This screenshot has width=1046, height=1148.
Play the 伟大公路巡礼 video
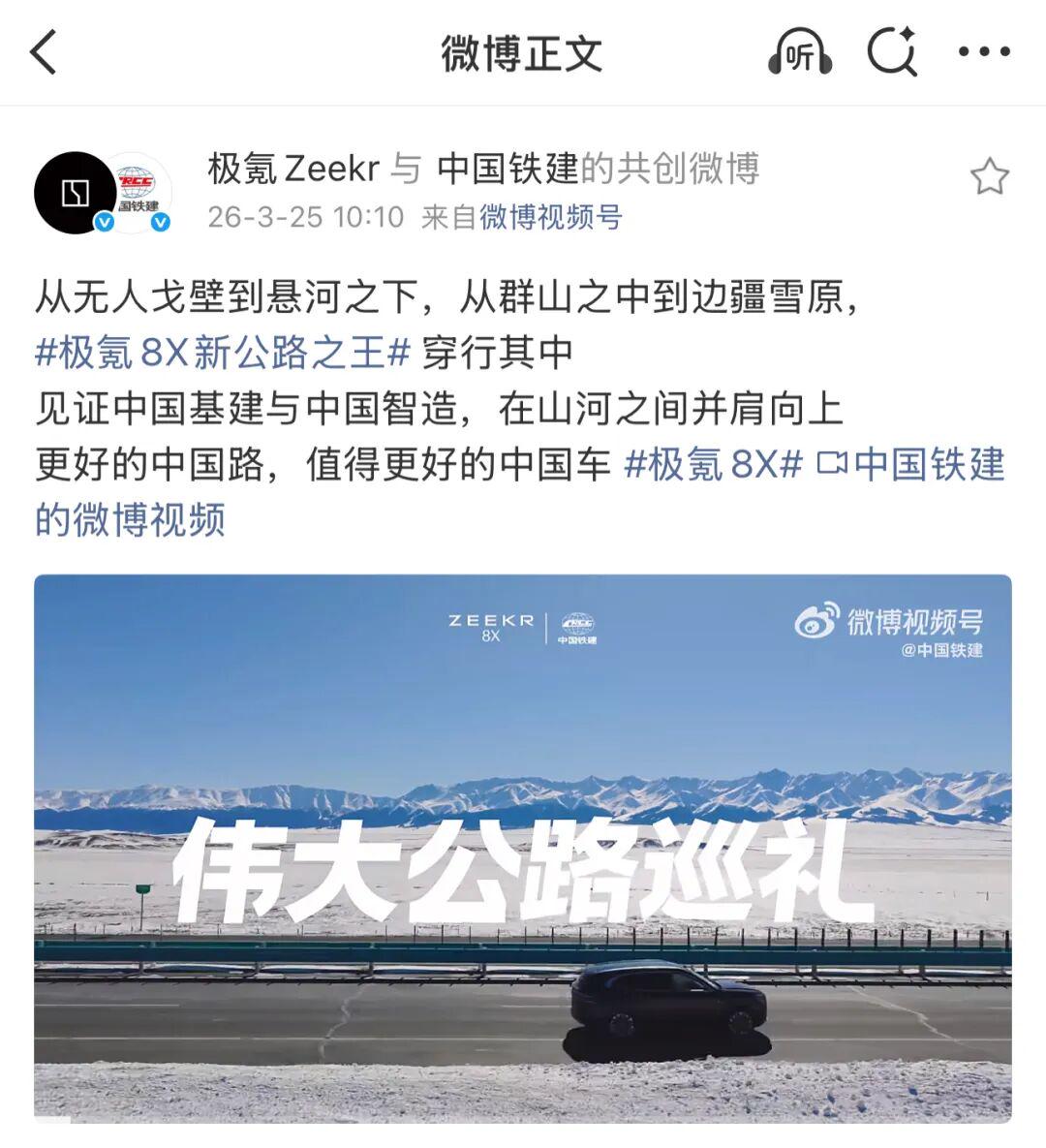click(523, 849)
